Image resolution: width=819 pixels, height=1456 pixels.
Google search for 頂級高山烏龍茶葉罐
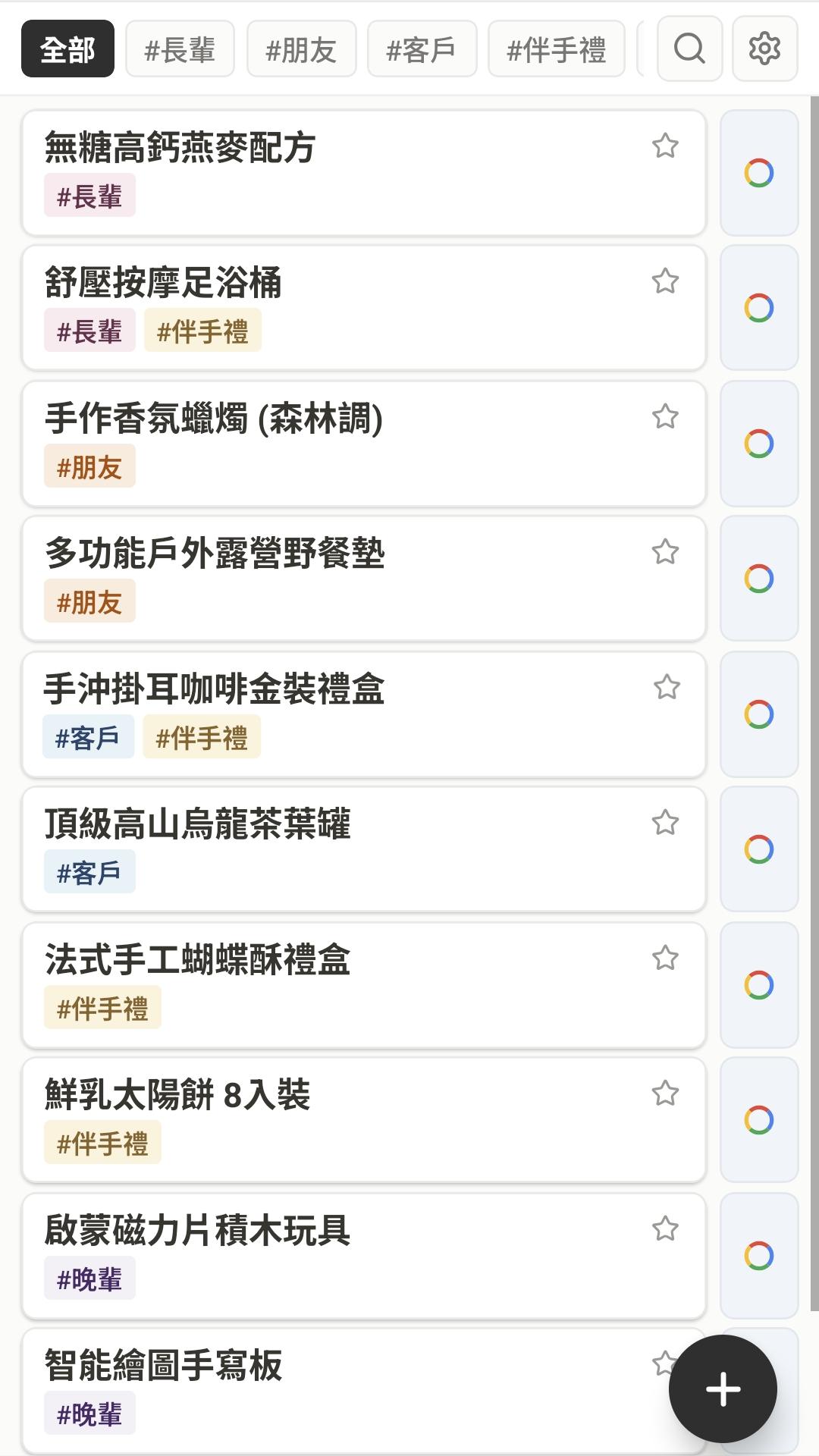coord(759,849)
